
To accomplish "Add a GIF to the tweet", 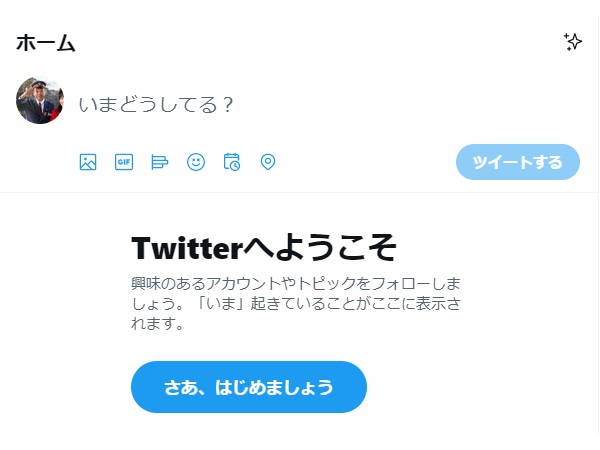I will point(124,162).
